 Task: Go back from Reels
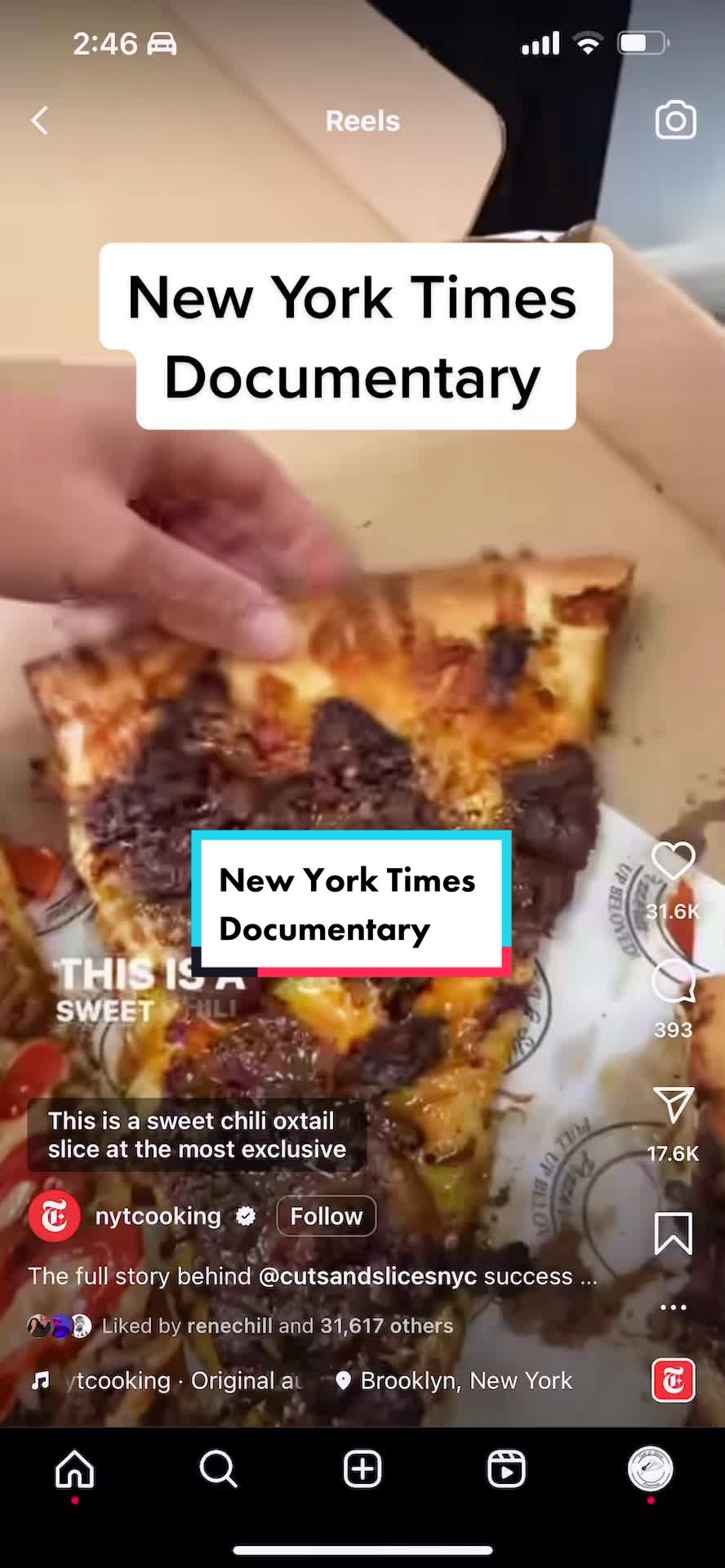(39, 121)
